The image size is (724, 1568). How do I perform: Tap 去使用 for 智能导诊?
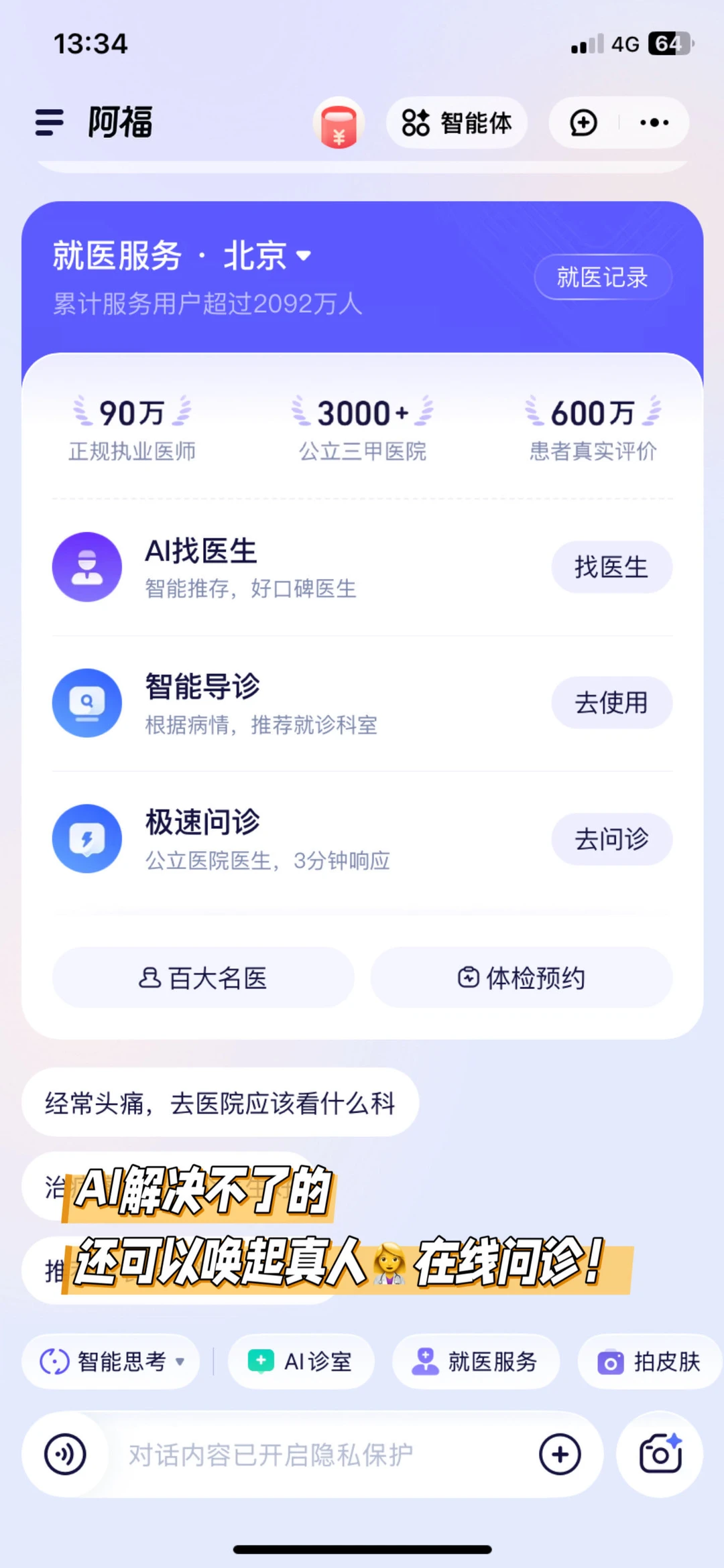tap(611, 703)
